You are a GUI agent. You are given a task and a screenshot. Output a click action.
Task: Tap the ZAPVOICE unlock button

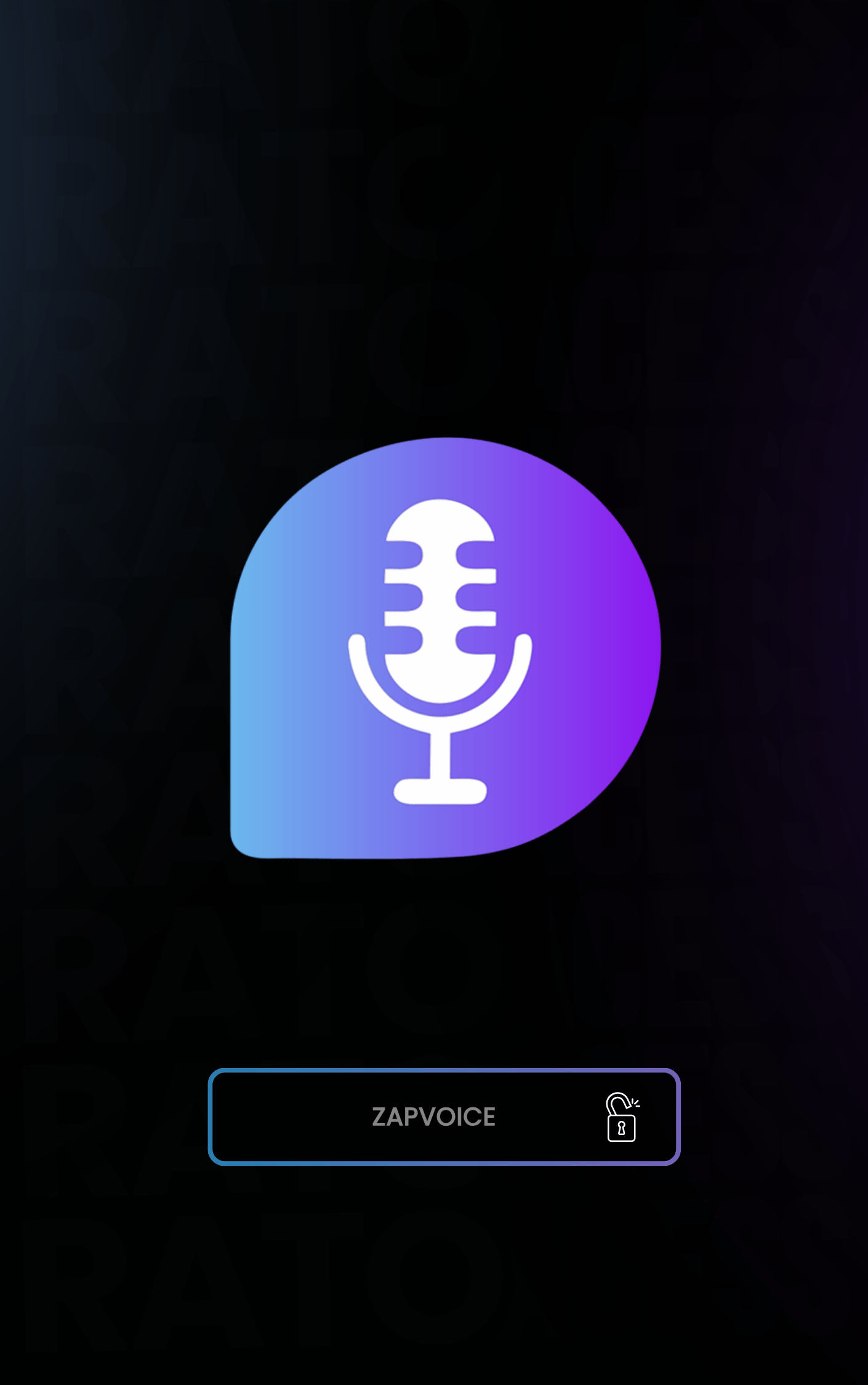(444, 1117)
